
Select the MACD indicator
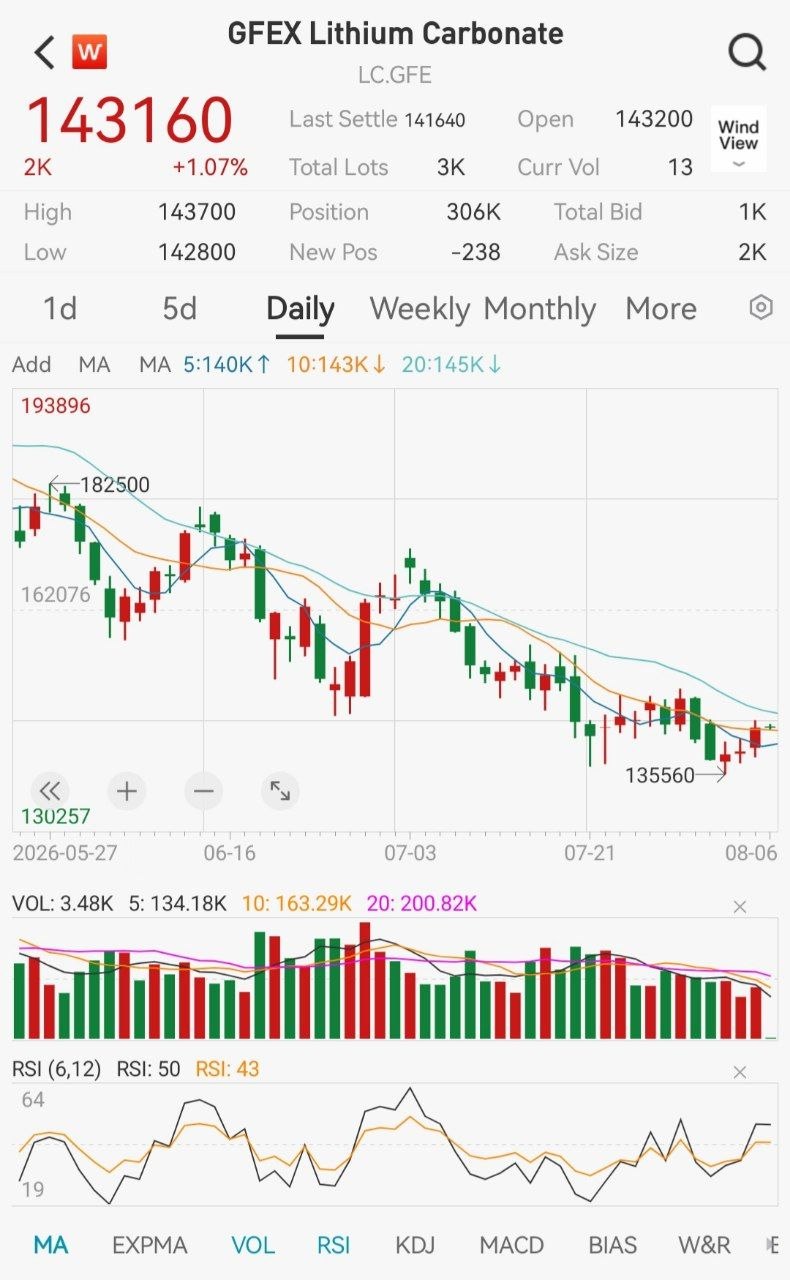pyautogui.click(x=512, y=1245)
